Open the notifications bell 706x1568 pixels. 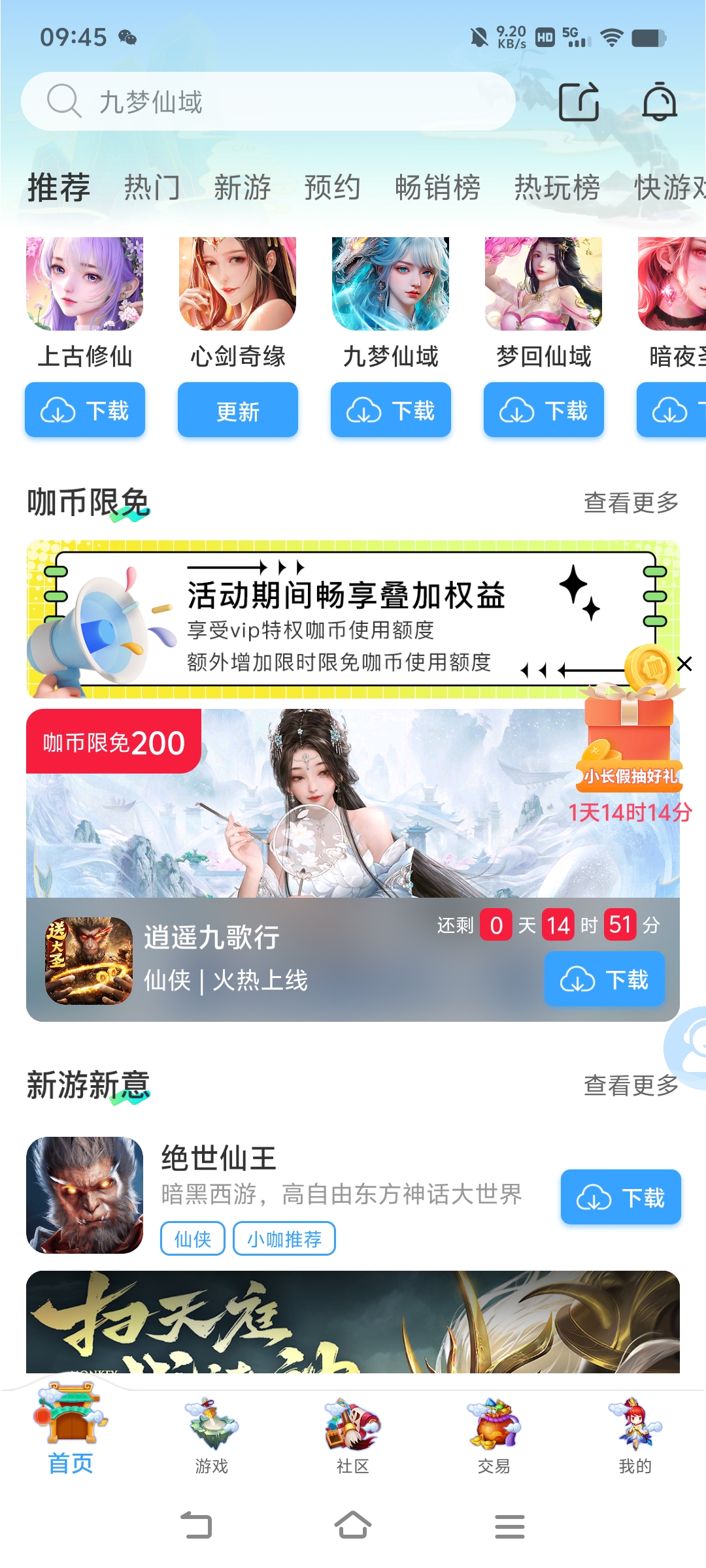click(659, 102)
